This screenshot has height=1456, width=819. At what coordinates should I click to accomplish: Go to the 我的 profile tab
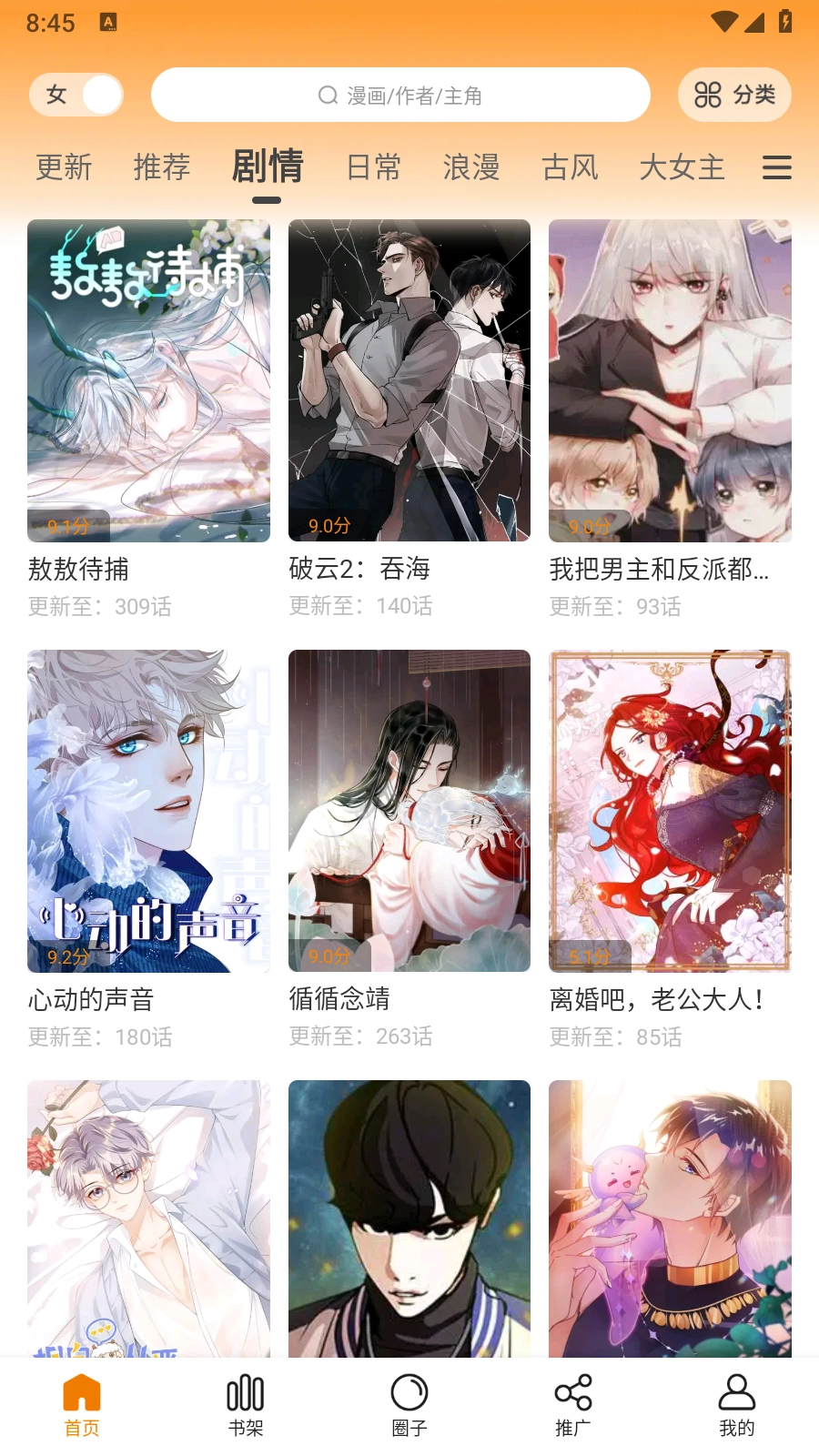click(x=737, y=1405)
